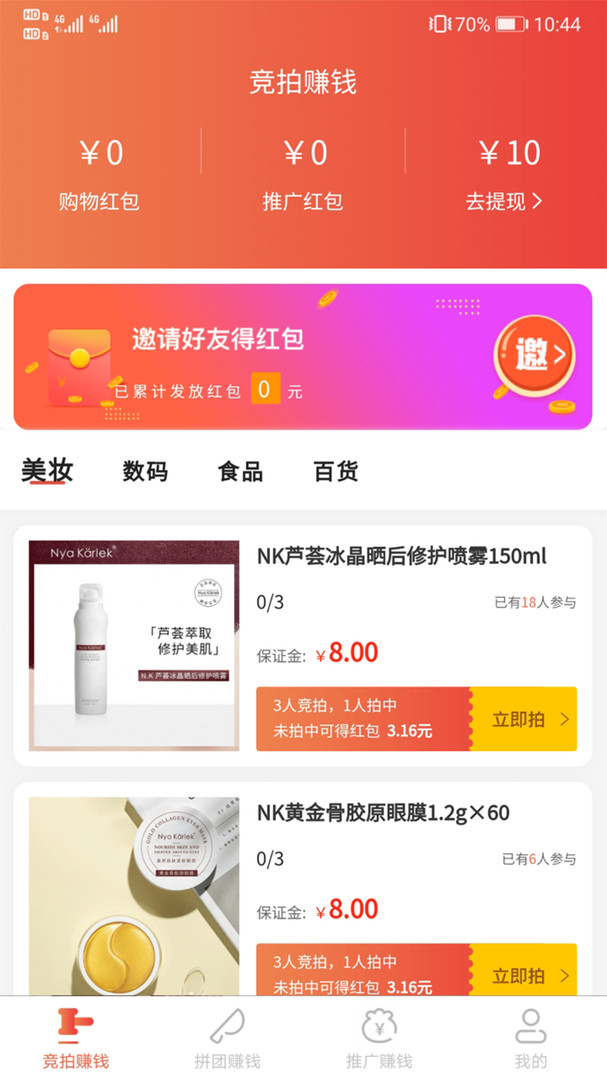Viewport: 607px width, 1080px height.
Task: Open NK黄金骨胶原眼膜 product card
Action: click(383, 813)
